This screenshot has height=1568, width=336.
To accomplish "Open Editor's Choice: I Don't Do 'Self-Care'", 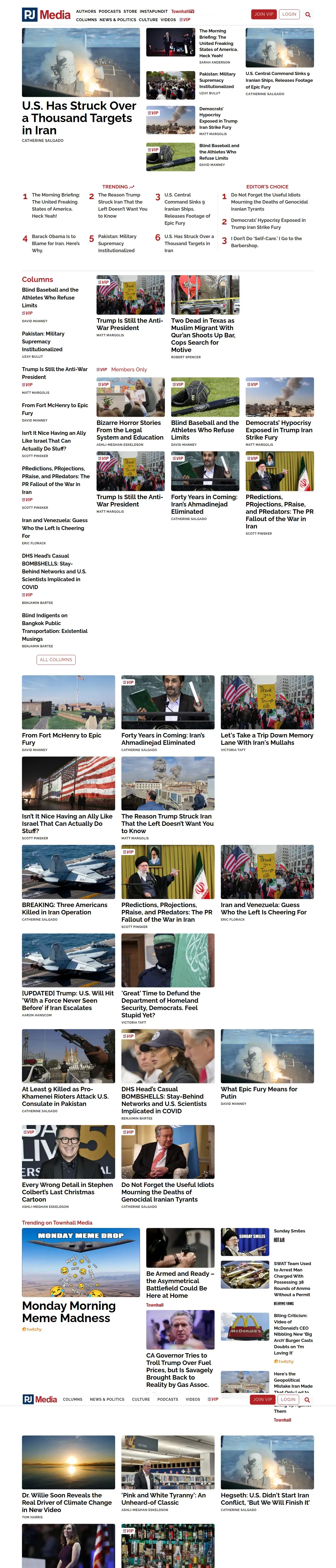I will click(266, 242).
